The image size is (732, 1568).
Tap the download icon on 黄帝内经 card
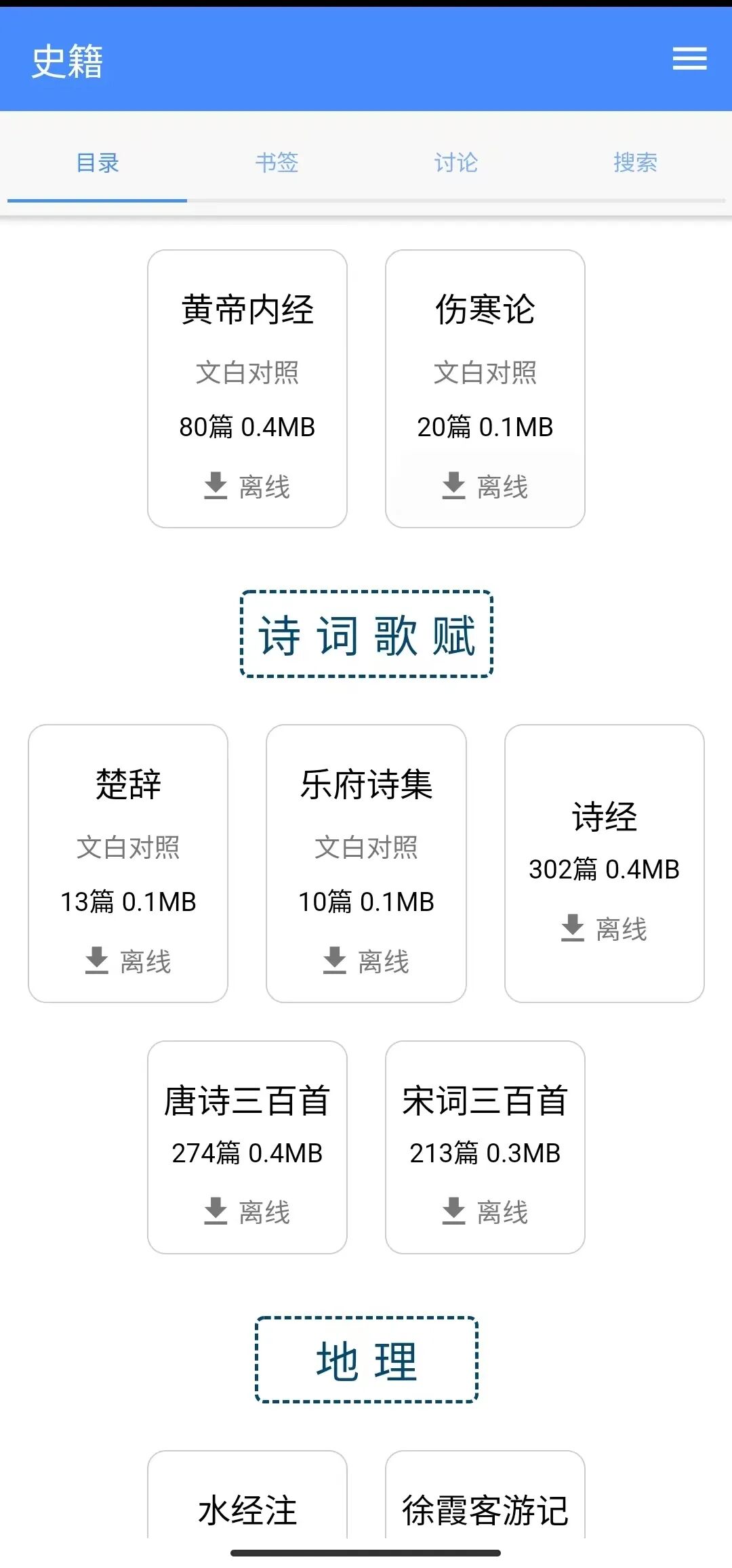point(214,484)
